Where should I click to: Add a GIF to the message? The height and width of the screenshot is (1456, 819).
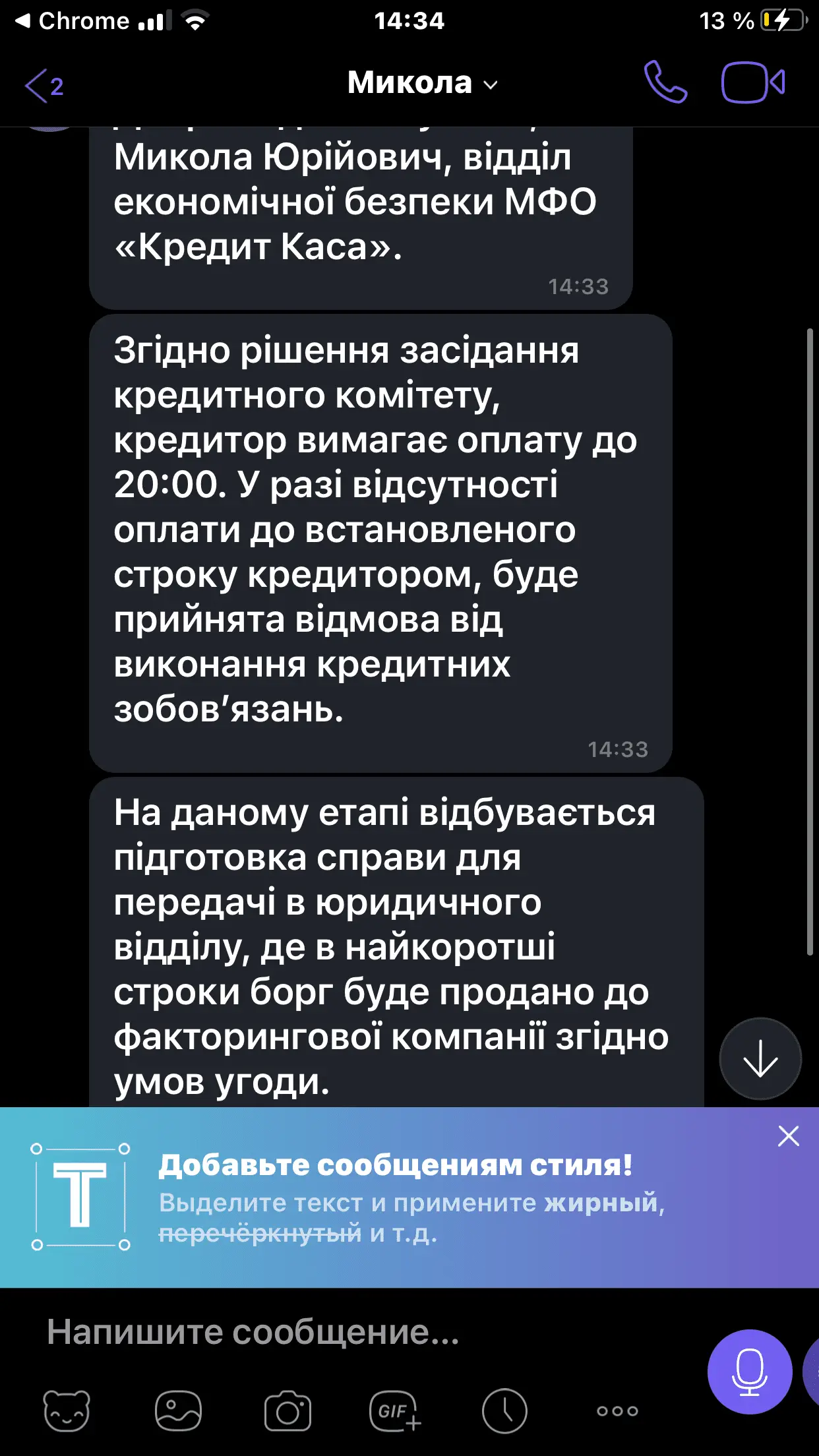click(395, 1411)
